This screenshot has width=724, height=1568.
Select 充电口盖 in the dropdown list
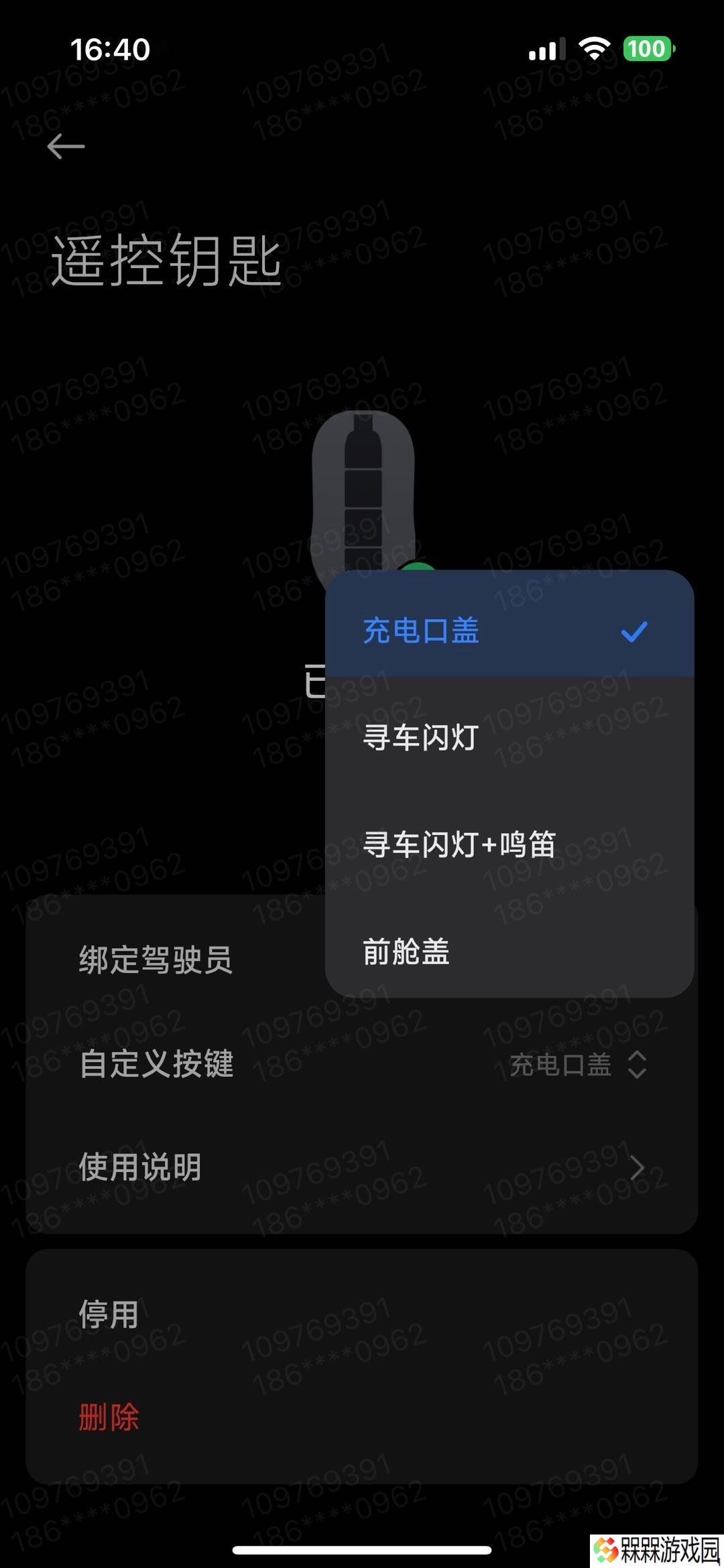tap(508, 631)
